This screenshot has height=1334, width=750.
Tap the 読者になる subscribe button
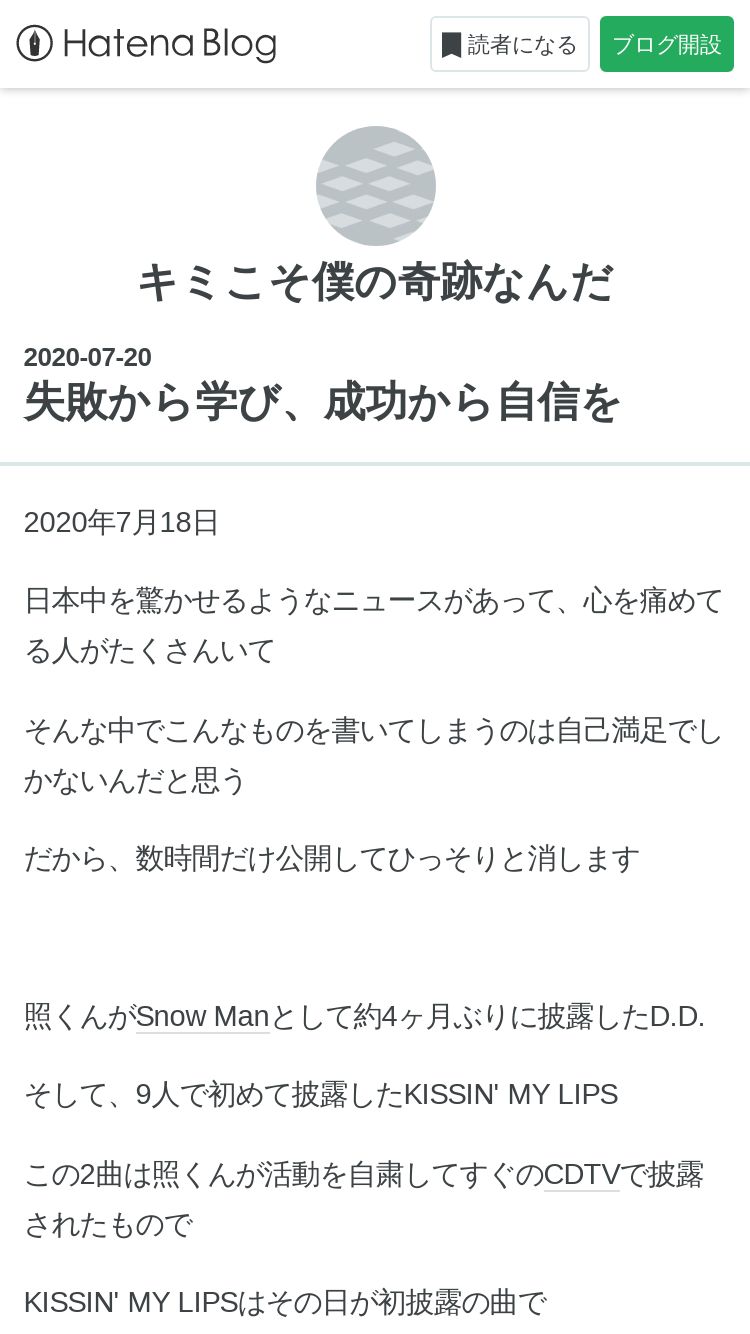tap(510, 44)
